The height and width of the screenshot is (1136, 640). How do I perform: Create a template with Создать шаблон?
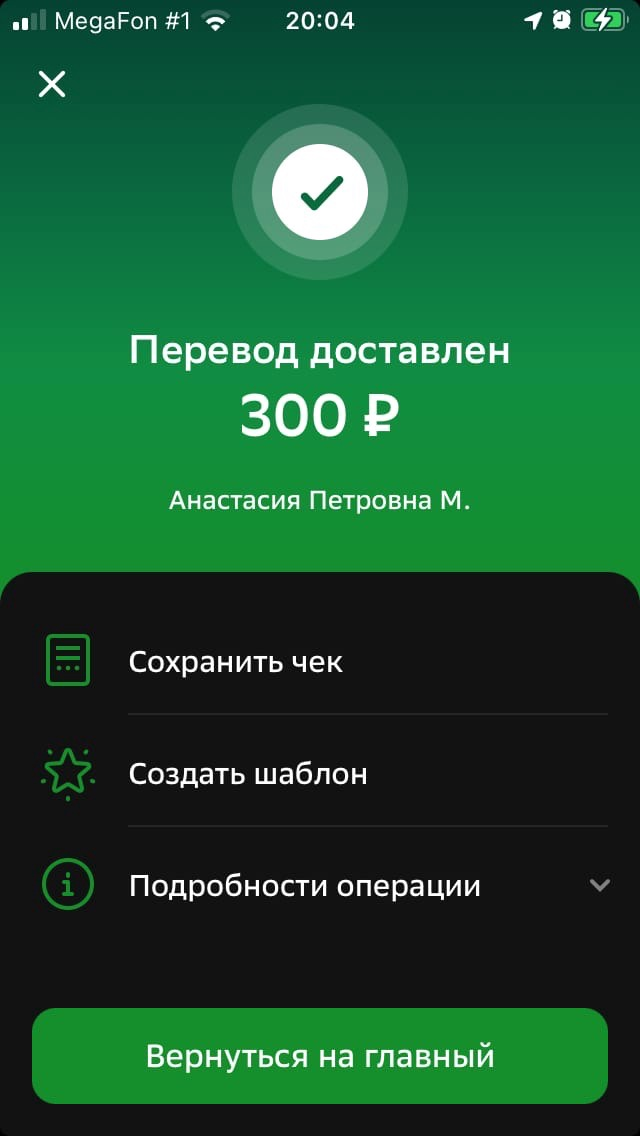pyautogui.click(x=320, y=773)
